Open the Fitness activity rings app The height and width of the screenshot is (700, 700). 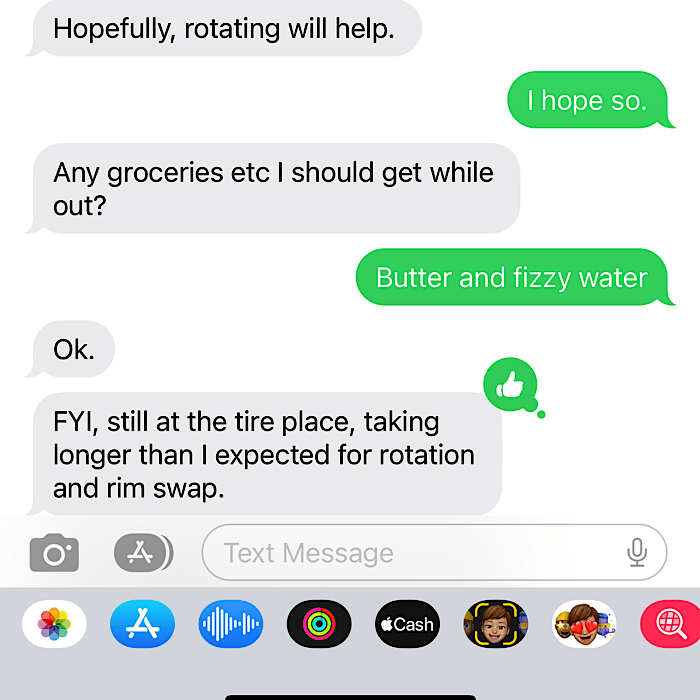(319, 625)
